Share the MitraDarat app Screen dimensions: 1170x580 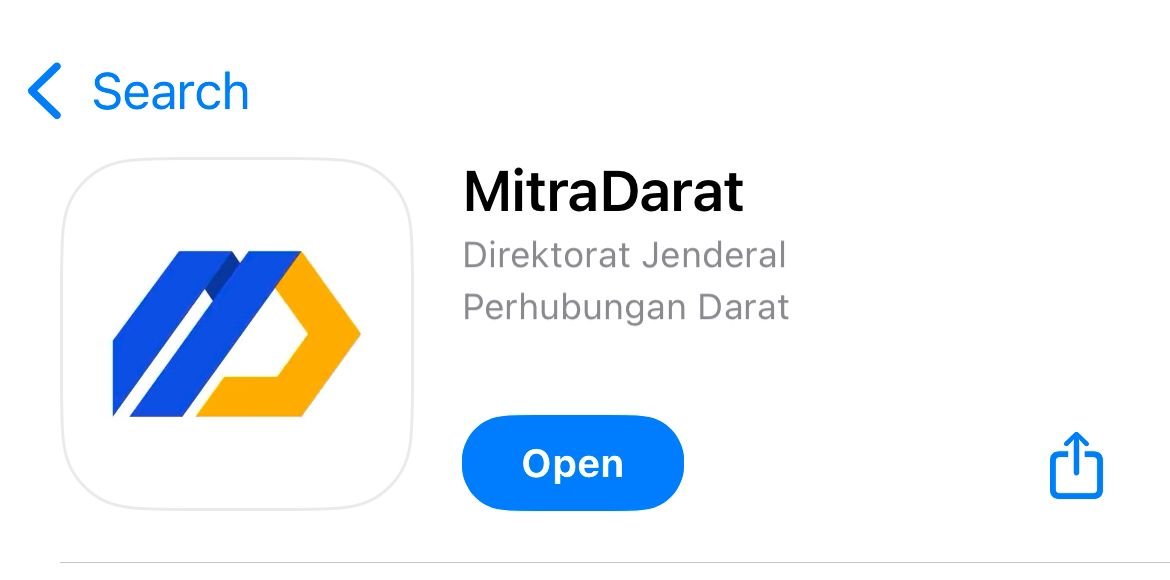click(1075, 465)
